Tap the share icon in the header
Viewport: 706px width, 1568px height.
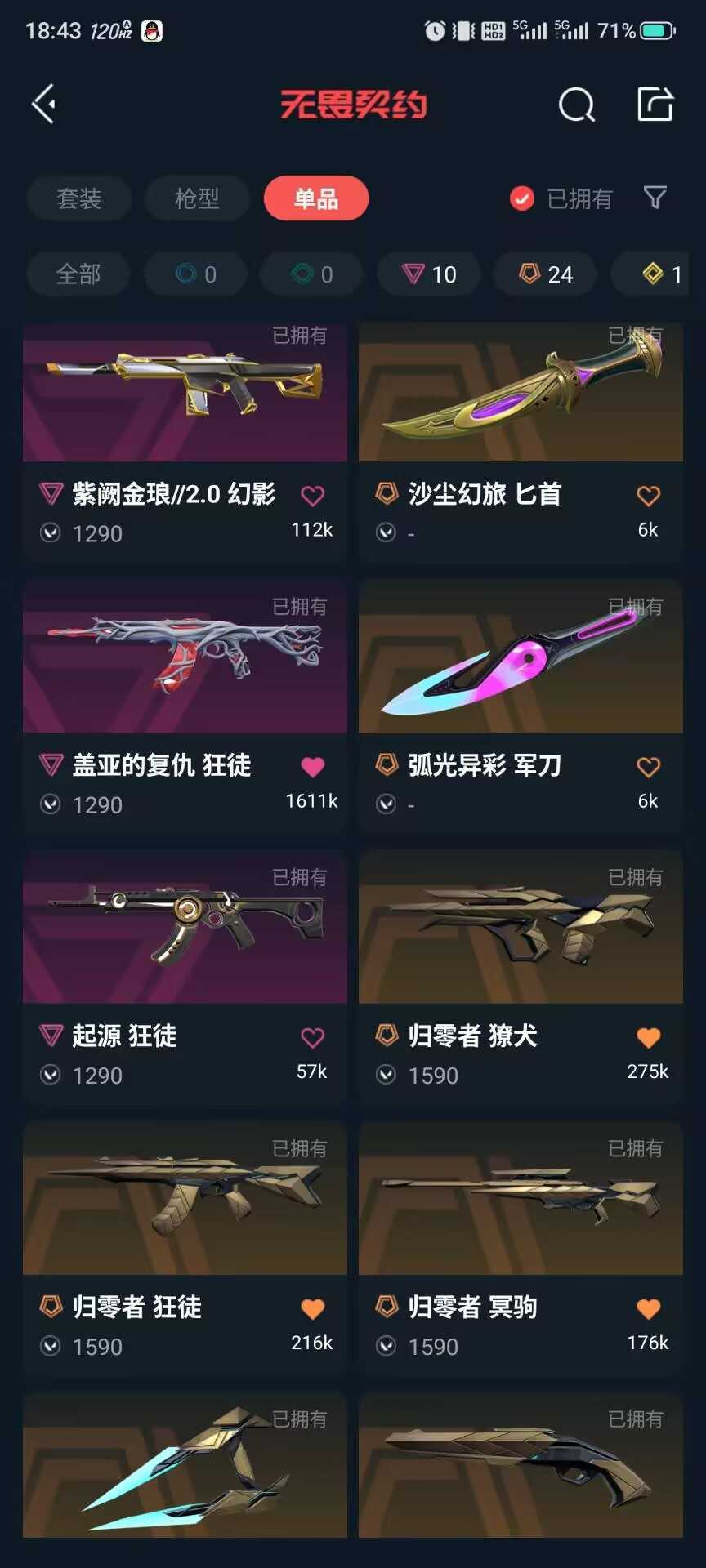pos(655,104)
